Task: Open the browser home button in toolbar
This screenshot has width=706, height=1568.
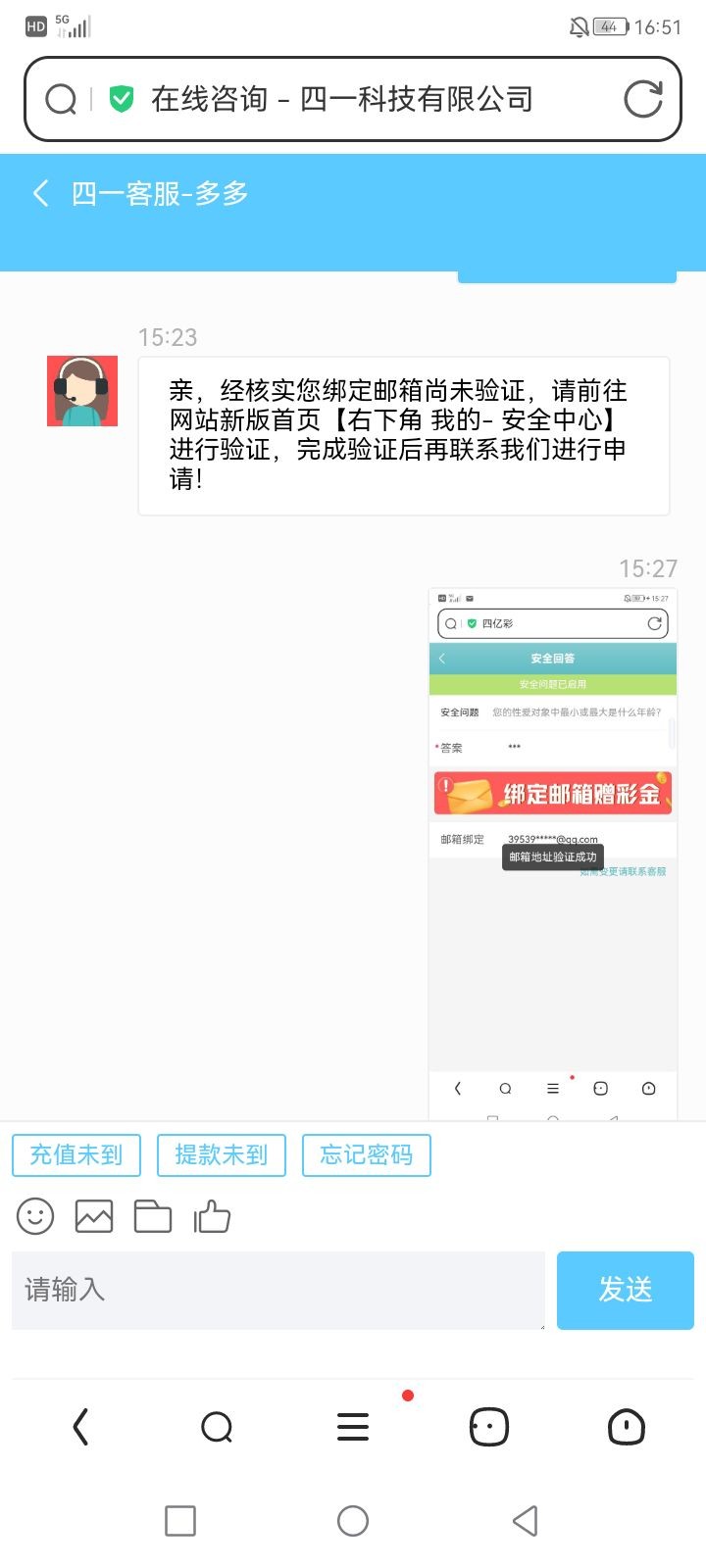Action: (626, 1427)
